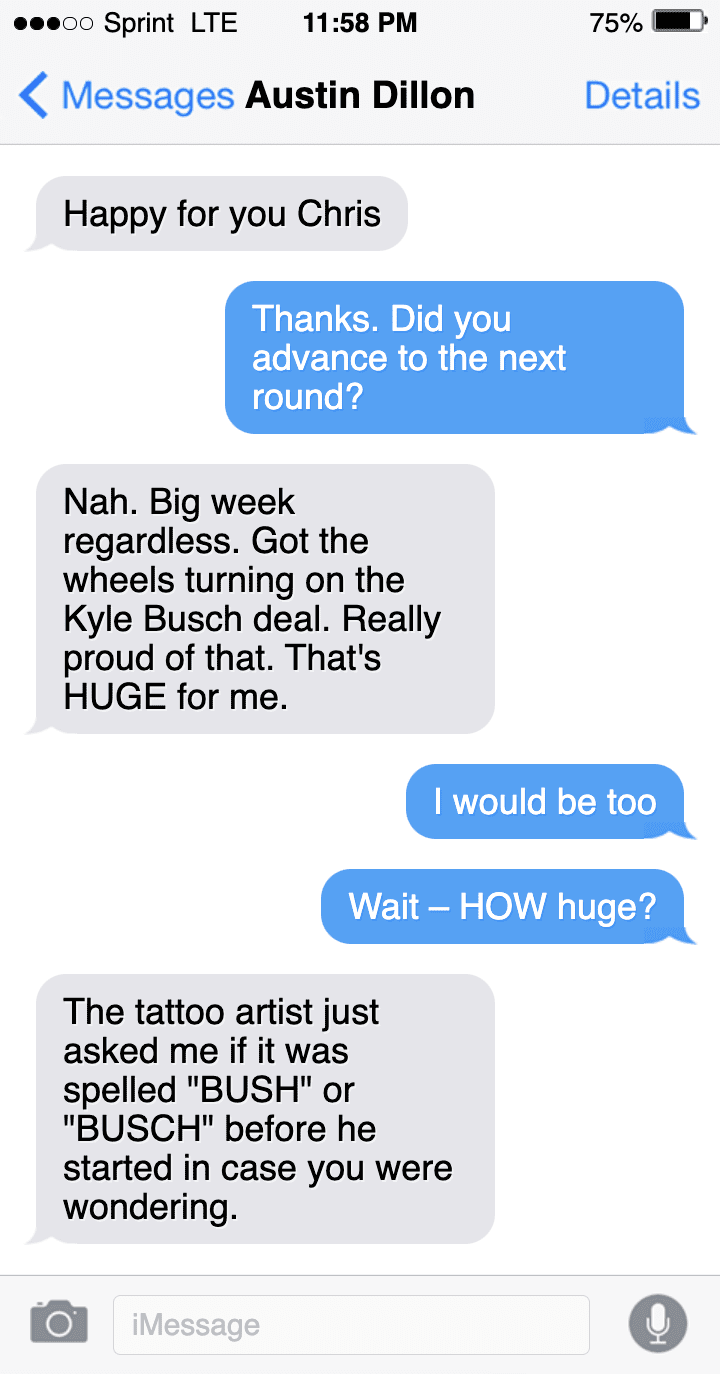720x1374 pixels.
Task: Focus the iMessage text field
Action: coord(350,1325)
